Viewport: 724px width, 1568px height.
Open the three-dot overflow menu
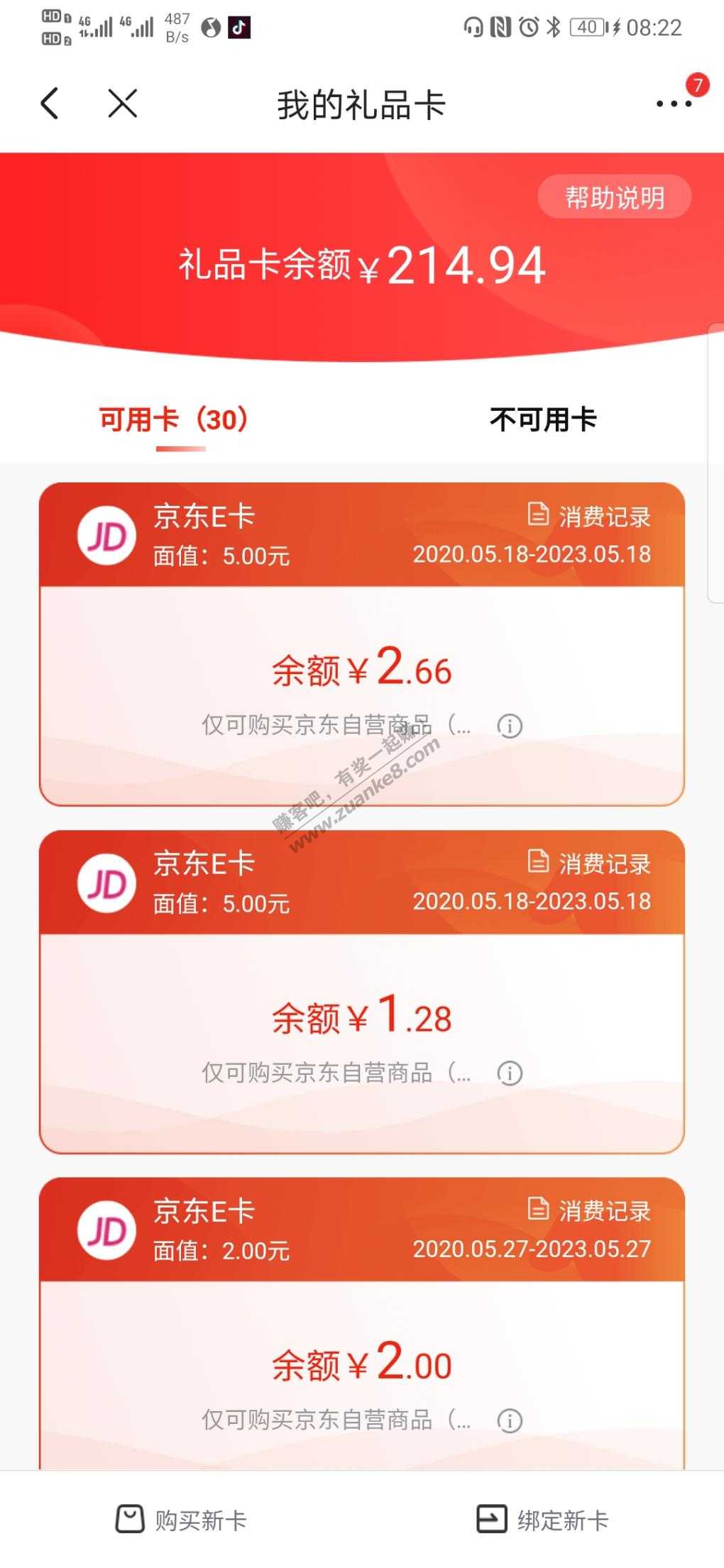[673, 104]
